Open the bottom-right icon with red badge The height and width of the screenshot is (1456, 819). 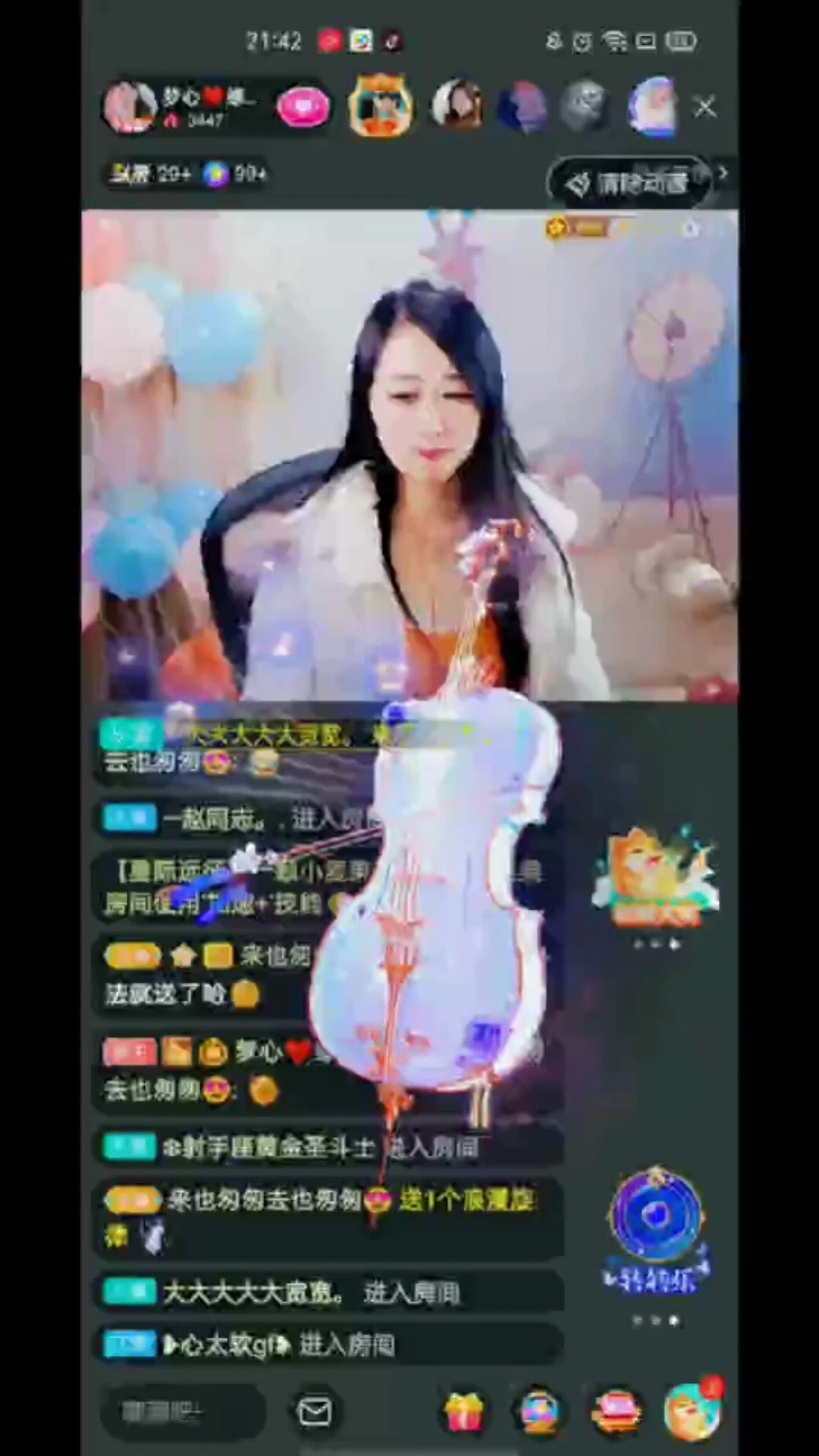pyautogui.click(x=692, y=1410)
